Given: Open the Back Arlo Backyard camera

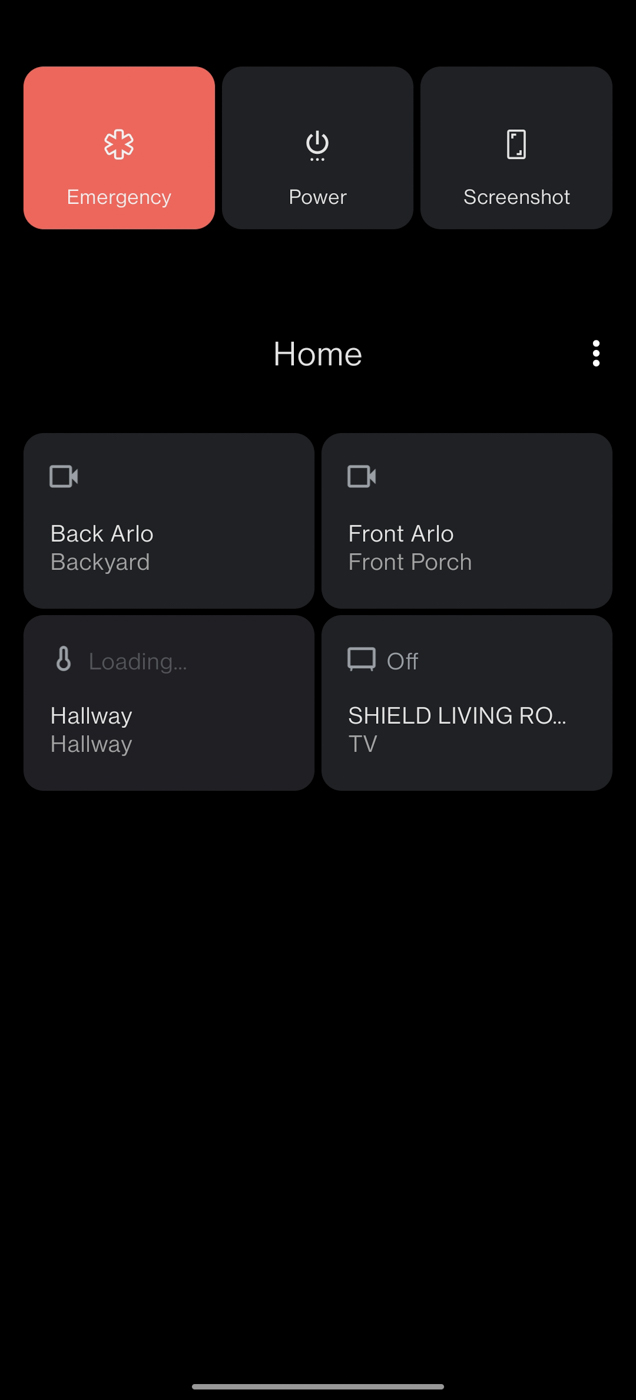Looking at the screenshot, I should [169, 520].
